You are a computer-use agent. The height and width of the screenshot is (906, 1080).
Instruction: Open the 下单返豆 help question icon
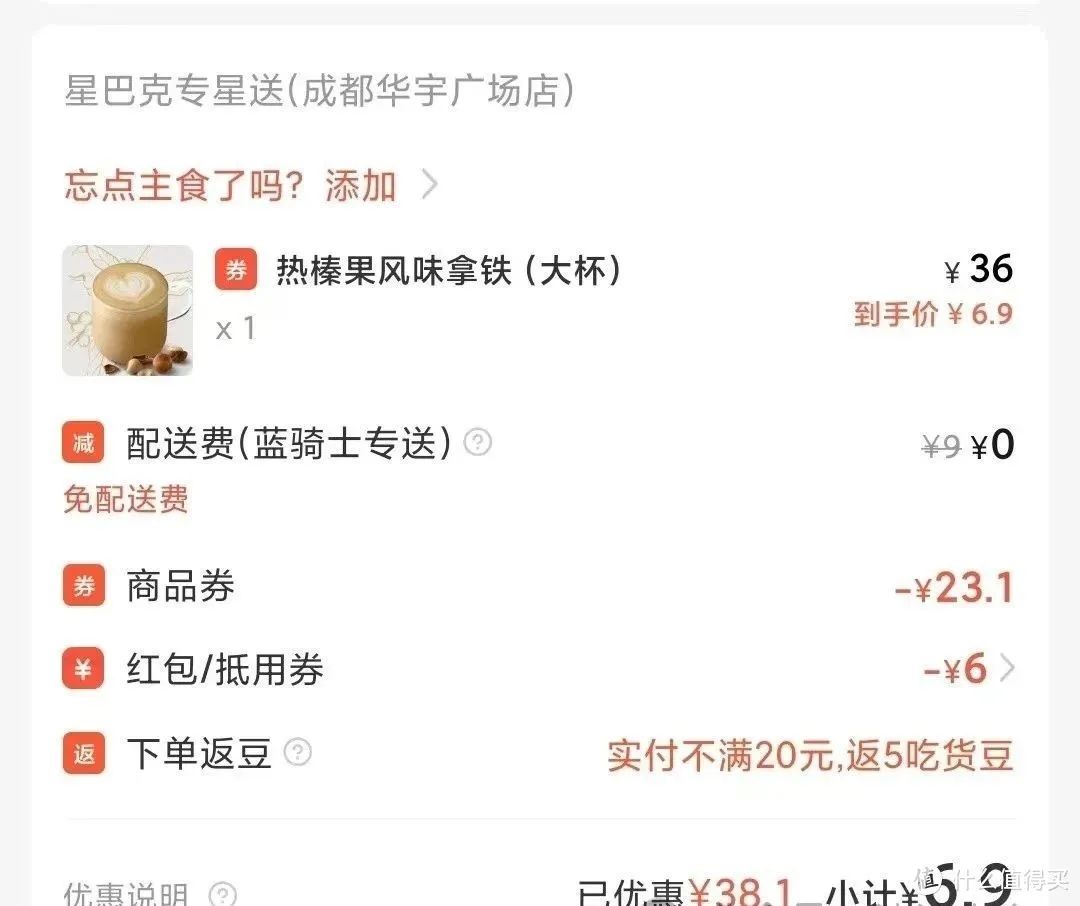[298, 752]
